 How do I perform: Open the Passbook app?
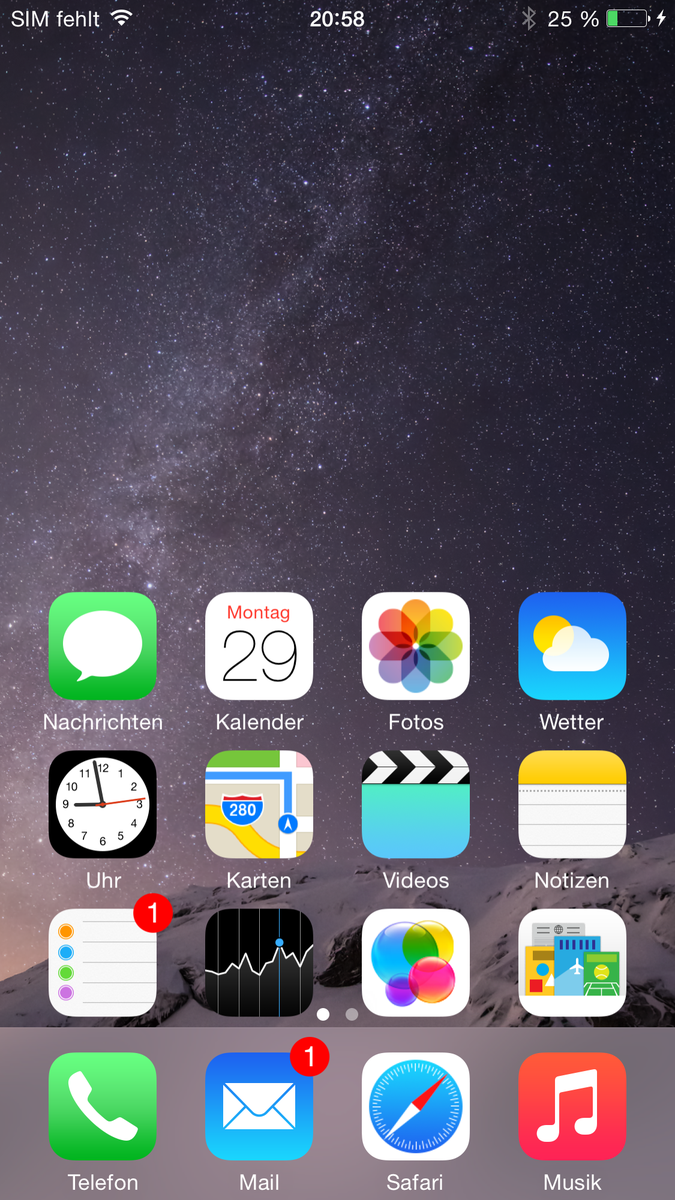pos(572,962)
